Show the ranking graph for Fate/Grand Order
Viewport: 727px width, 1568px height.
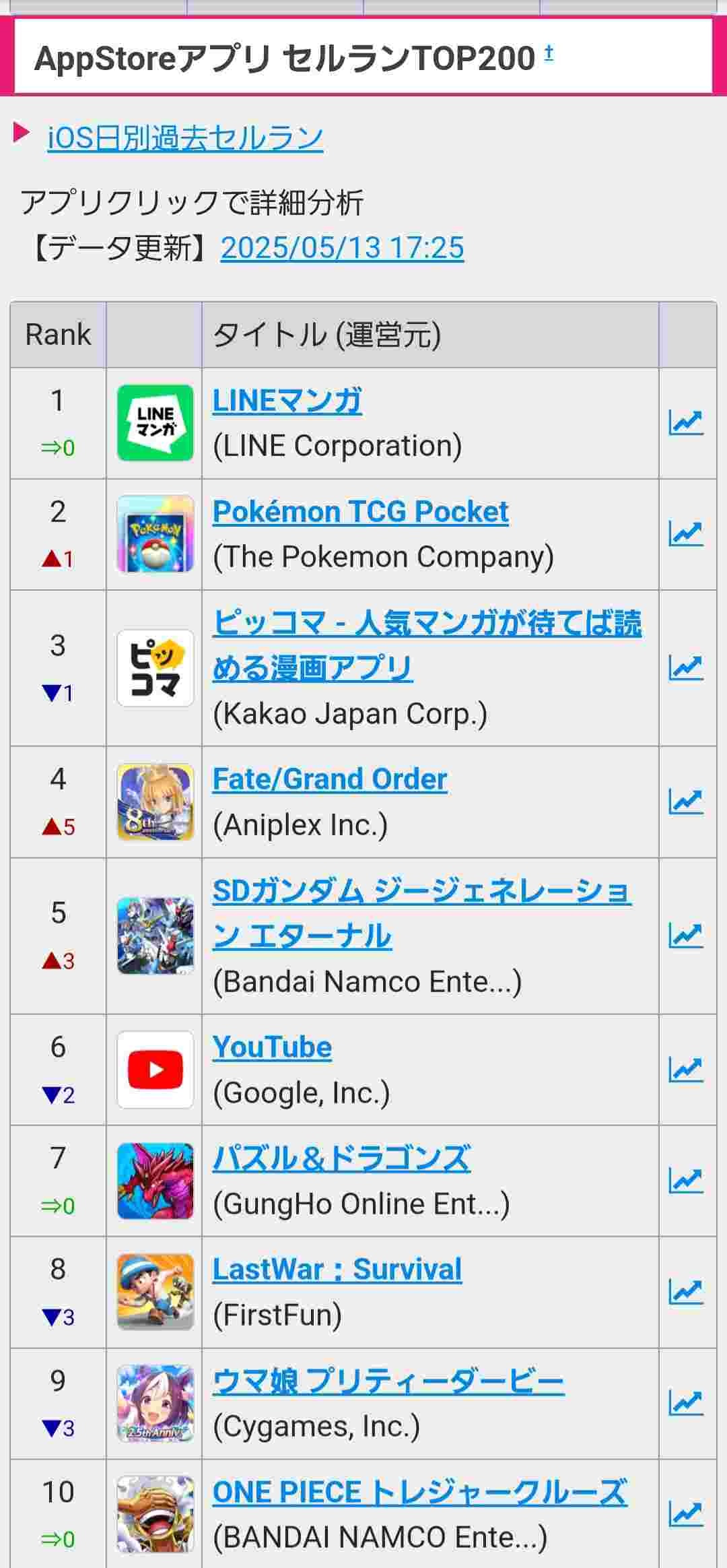(686, 802)
